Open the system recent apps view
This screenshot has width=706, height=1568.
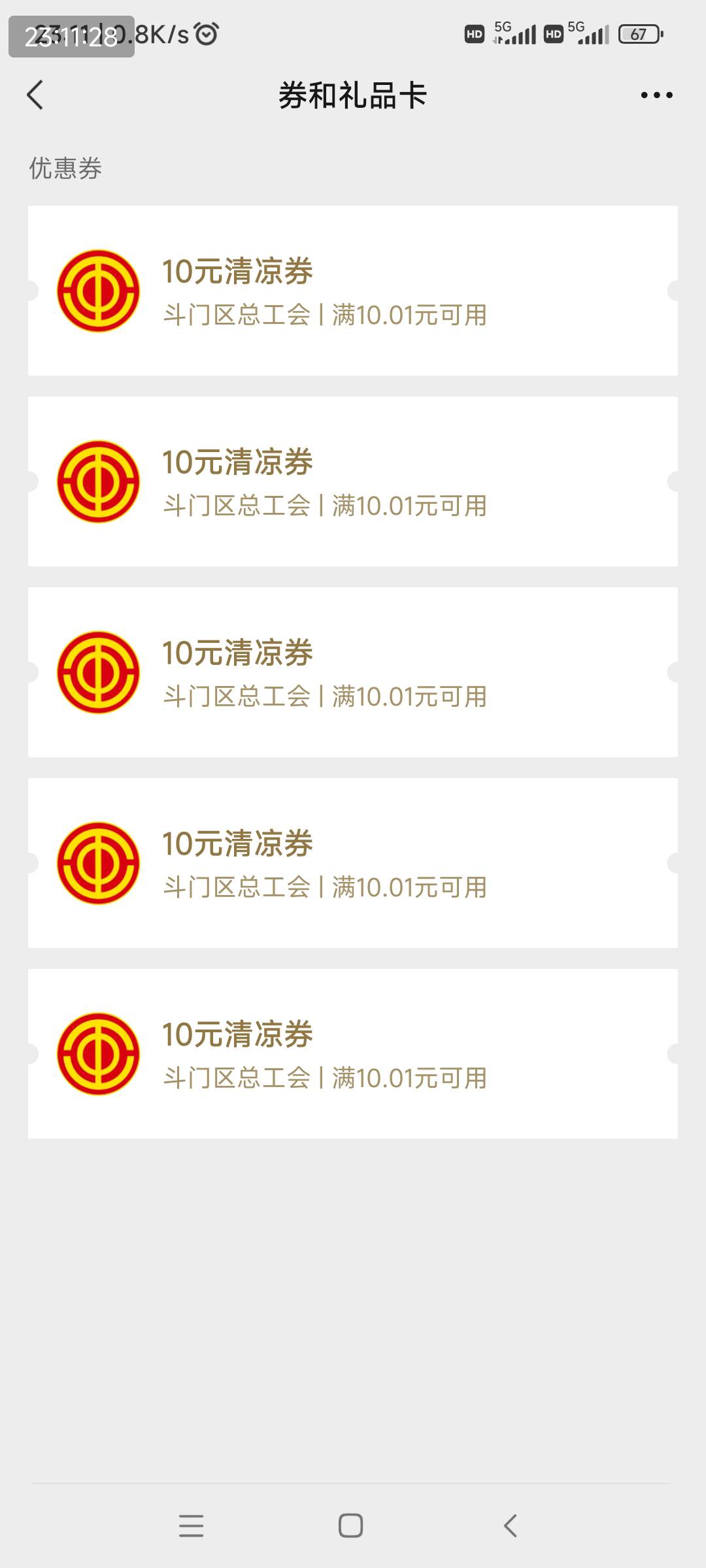coord(191,1526)
